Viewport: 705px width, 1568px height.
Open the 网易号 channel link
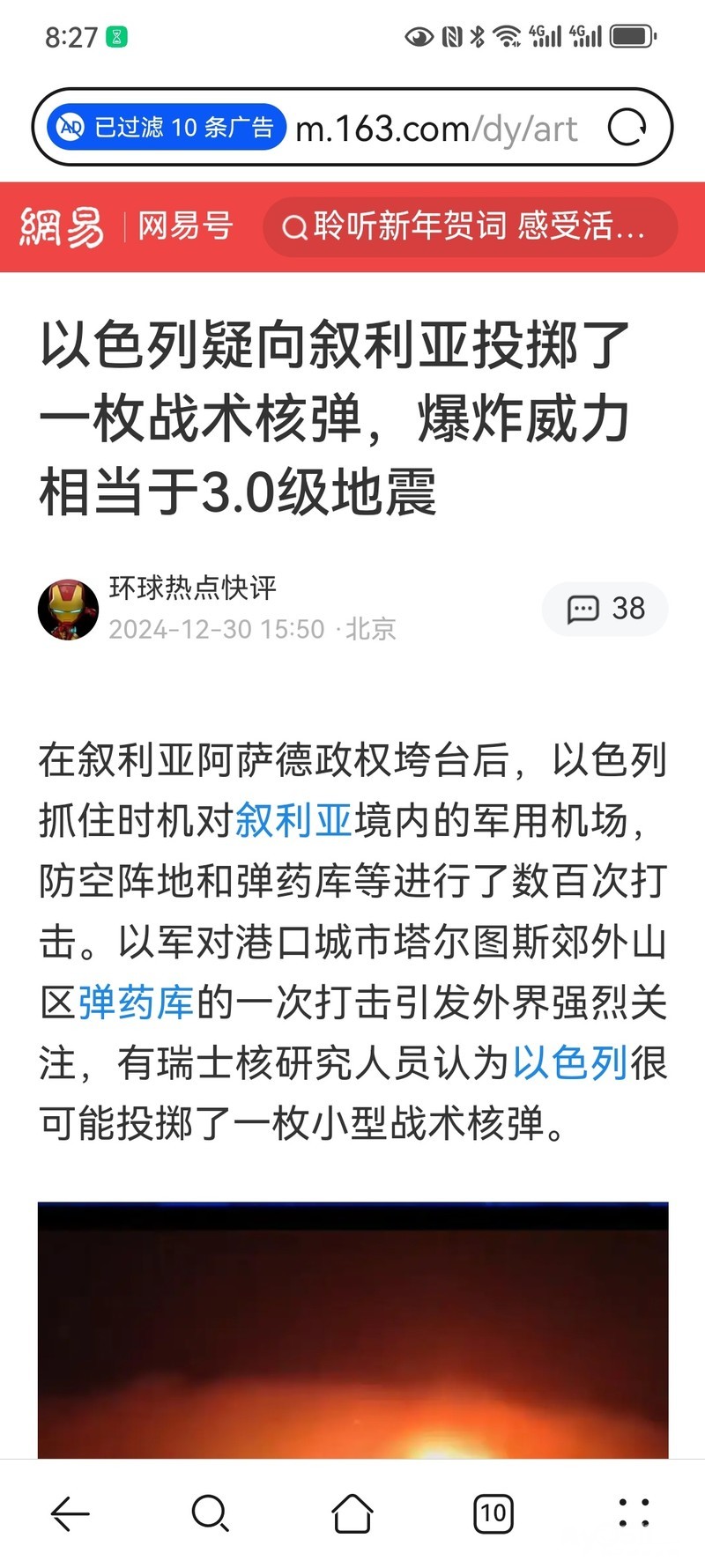pos(185,226)
